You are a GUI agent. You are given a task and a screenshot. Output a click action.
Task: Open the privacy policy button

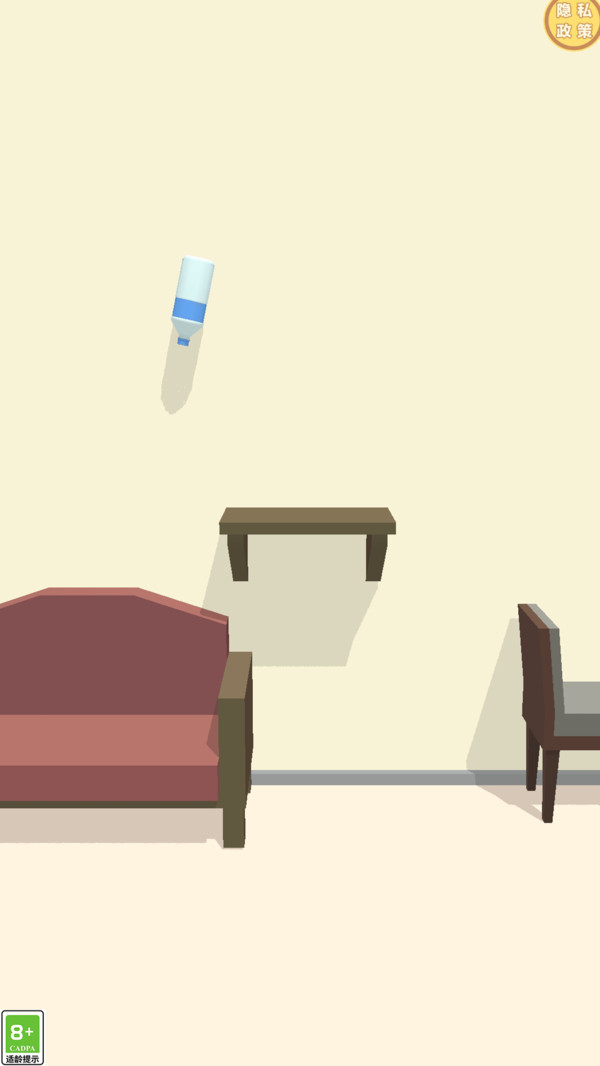[574, 21]
